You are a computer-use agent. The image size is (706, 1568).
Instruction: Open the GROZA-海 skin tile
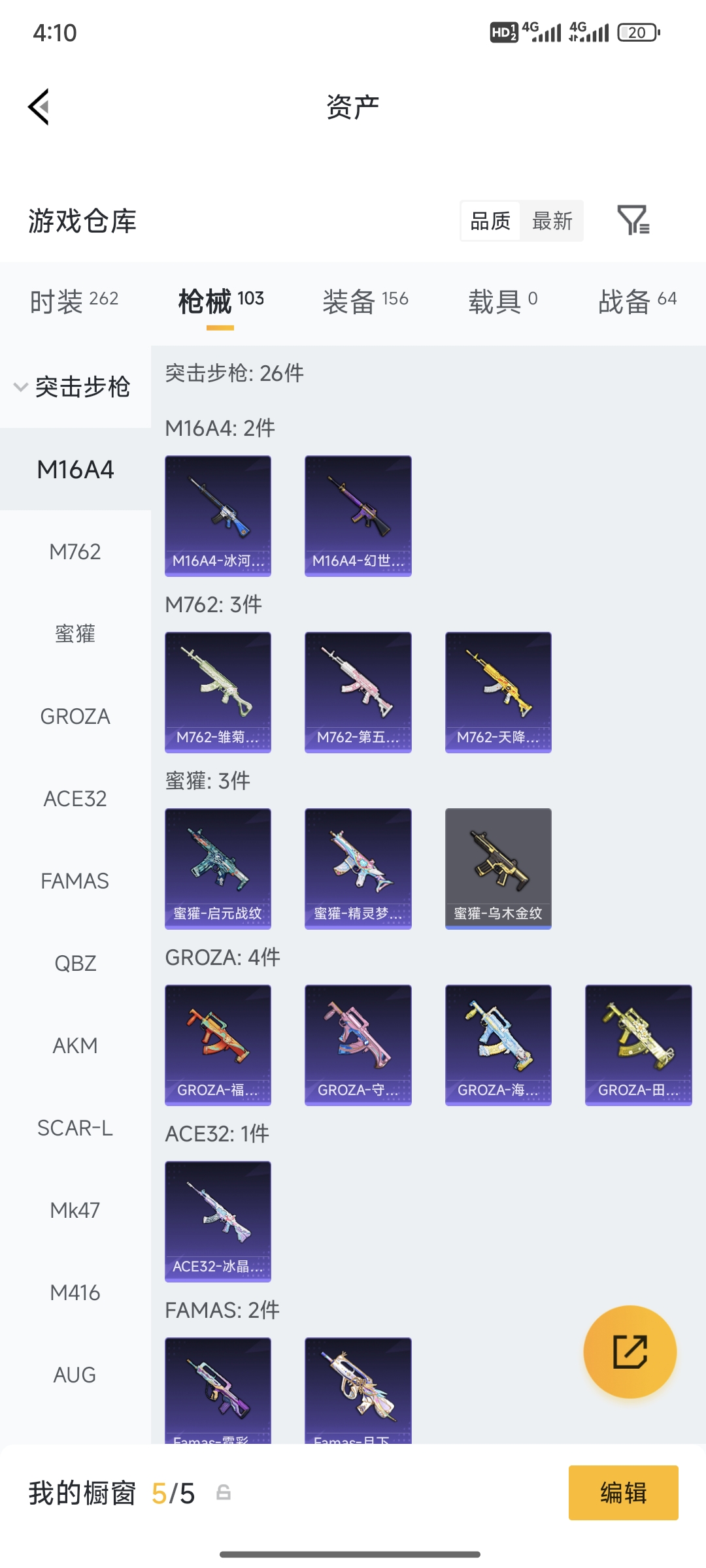coord(498,1045)
